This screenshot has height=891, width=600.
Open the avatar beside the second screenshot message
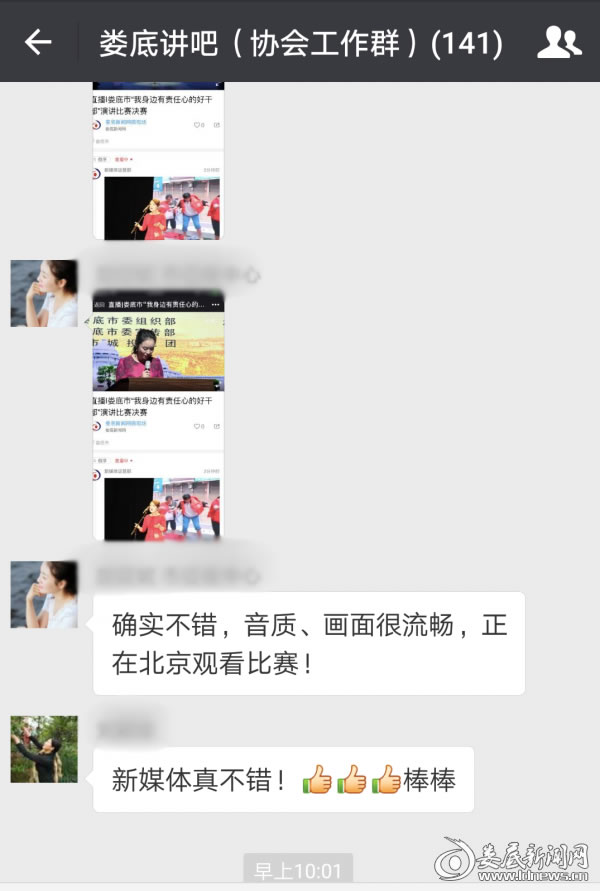coord(44,294)
